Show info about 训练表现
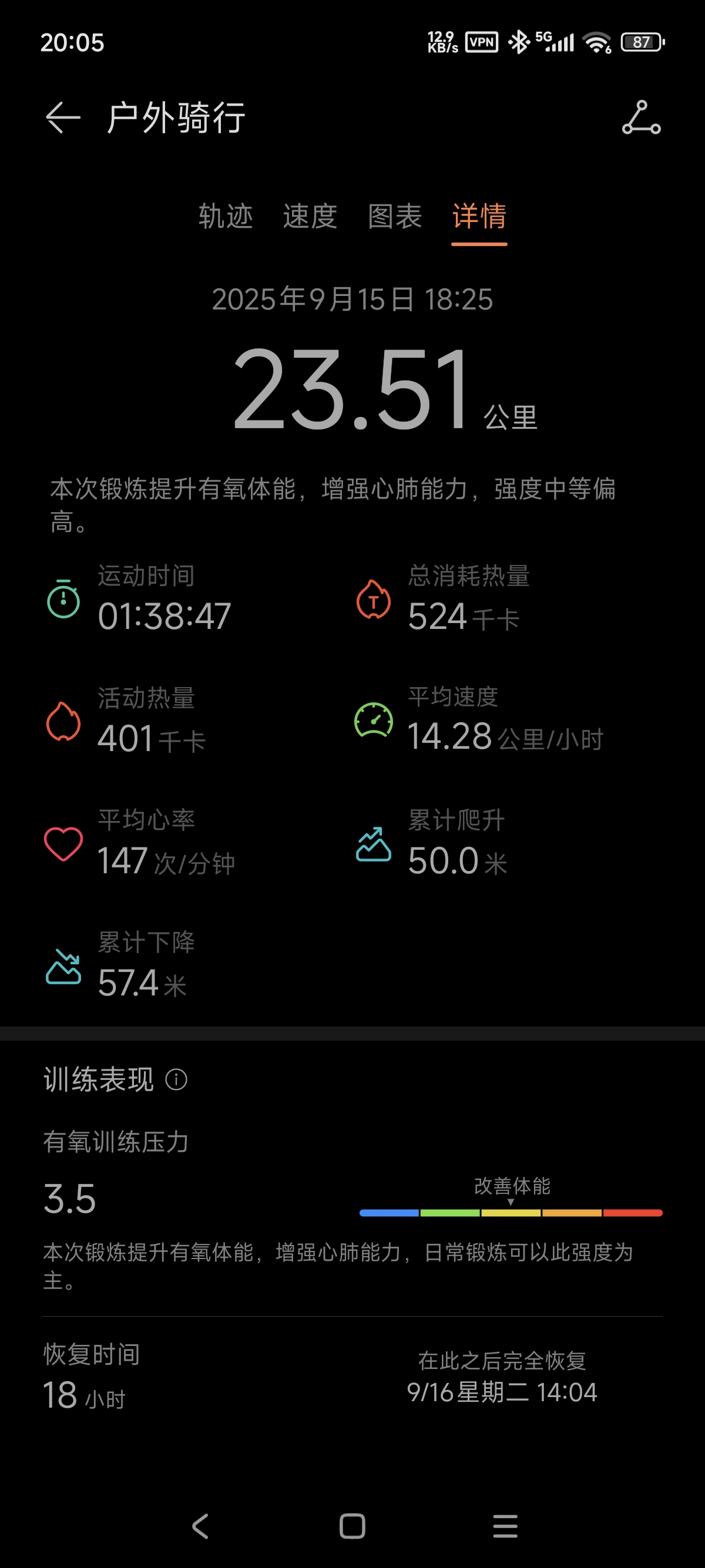The width and height of the screenshot is (705, 1568). pyautogui.click(x=177, y=1080)
